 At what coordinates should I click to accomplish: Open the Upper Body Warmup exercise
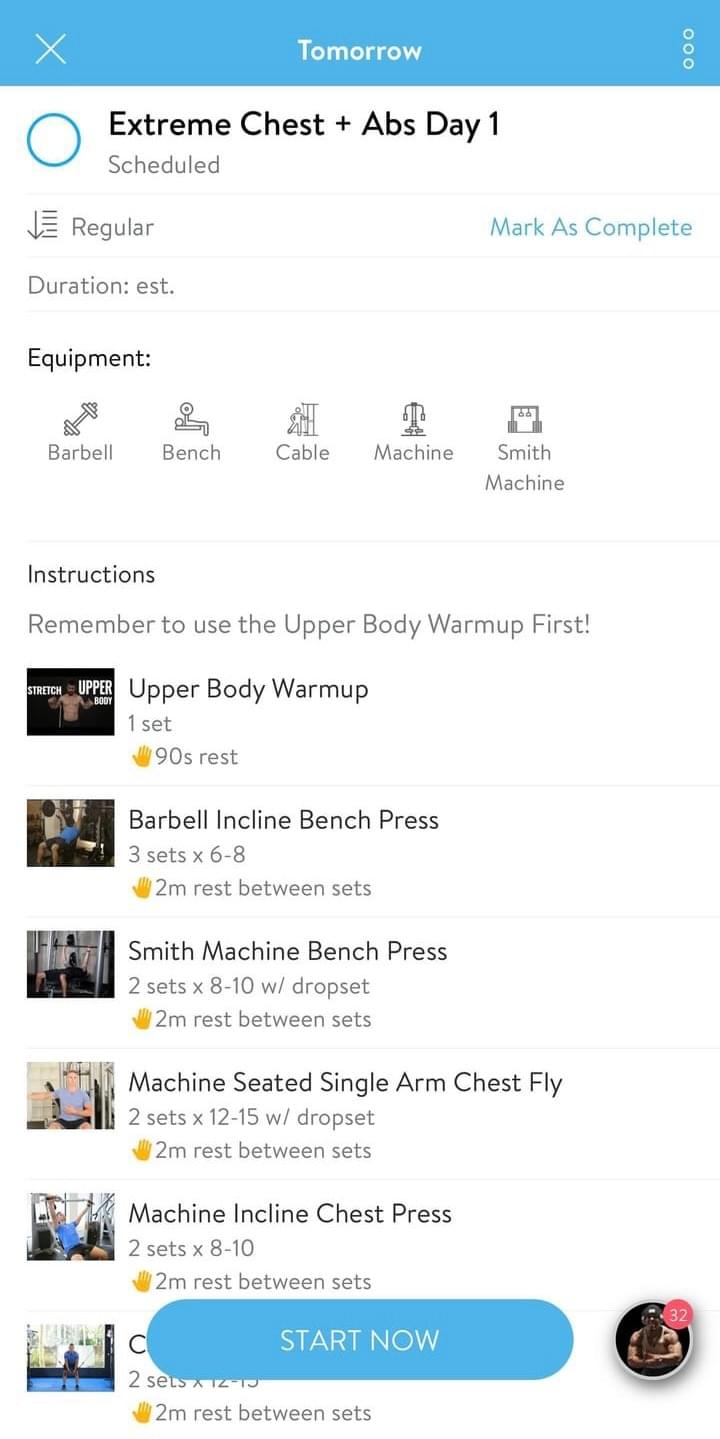(x=248, y=690)
